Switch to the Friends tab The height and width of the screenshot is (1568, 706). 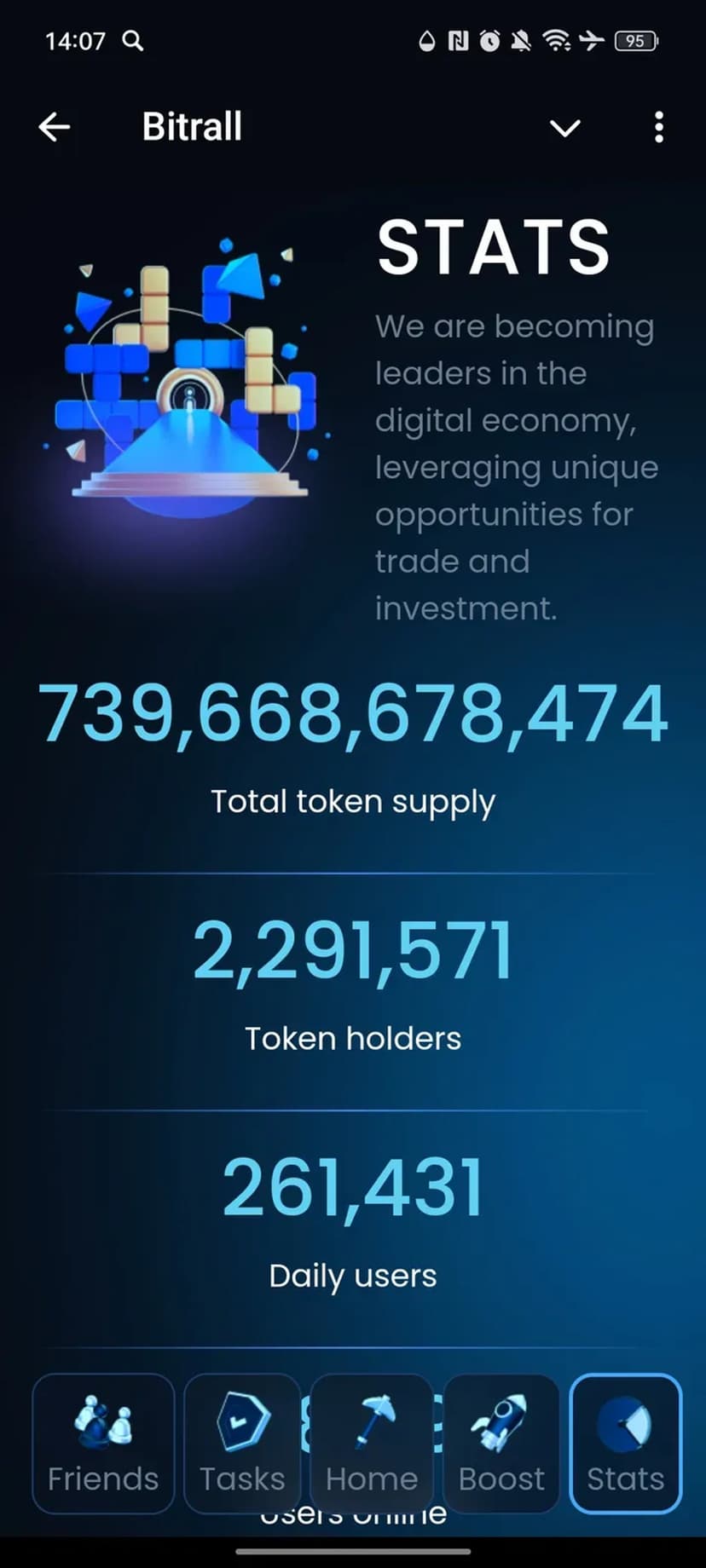click(x=103, y=1444)
